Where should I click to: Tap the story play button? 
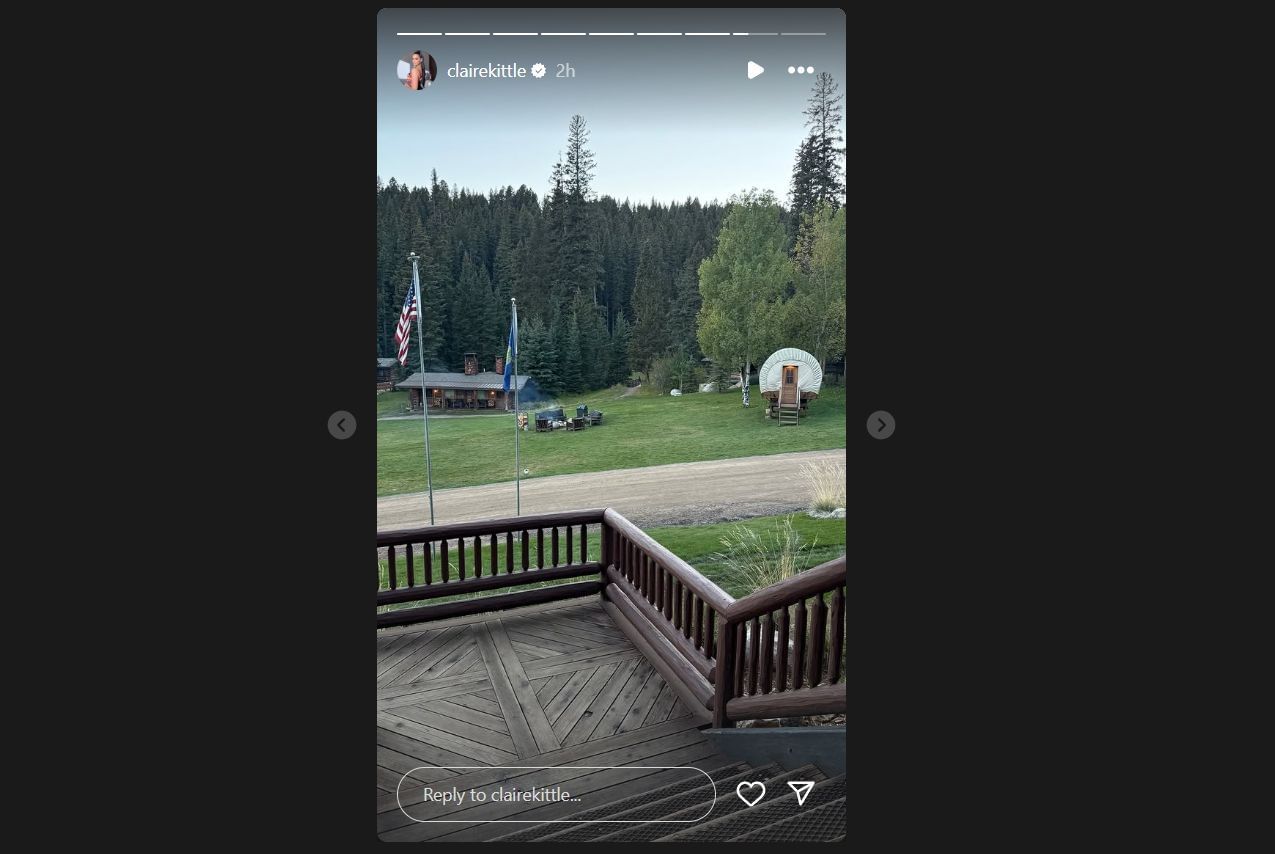[755, 70]
